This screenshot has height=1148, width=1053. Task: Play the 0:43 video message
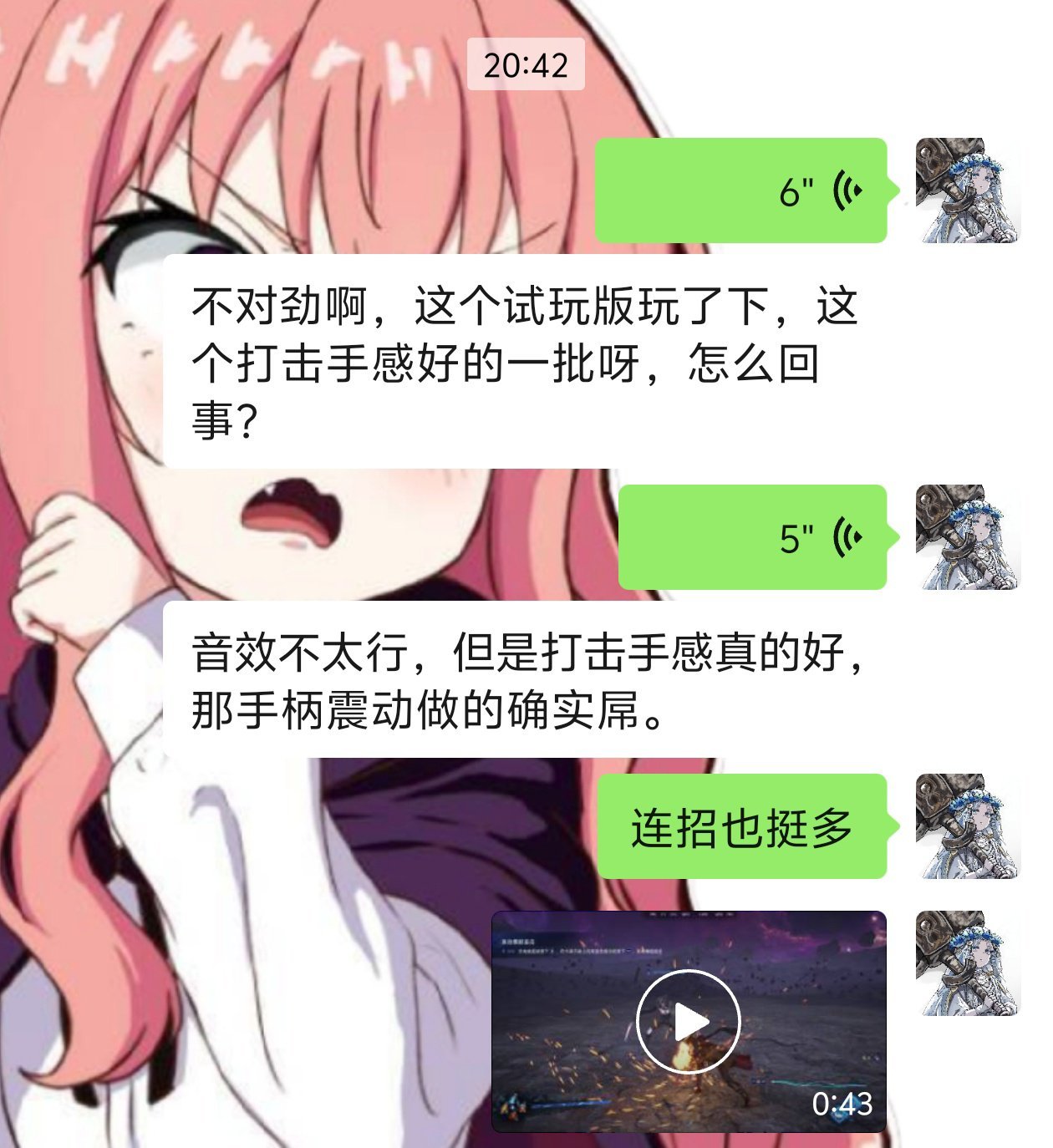(688, 1021)
